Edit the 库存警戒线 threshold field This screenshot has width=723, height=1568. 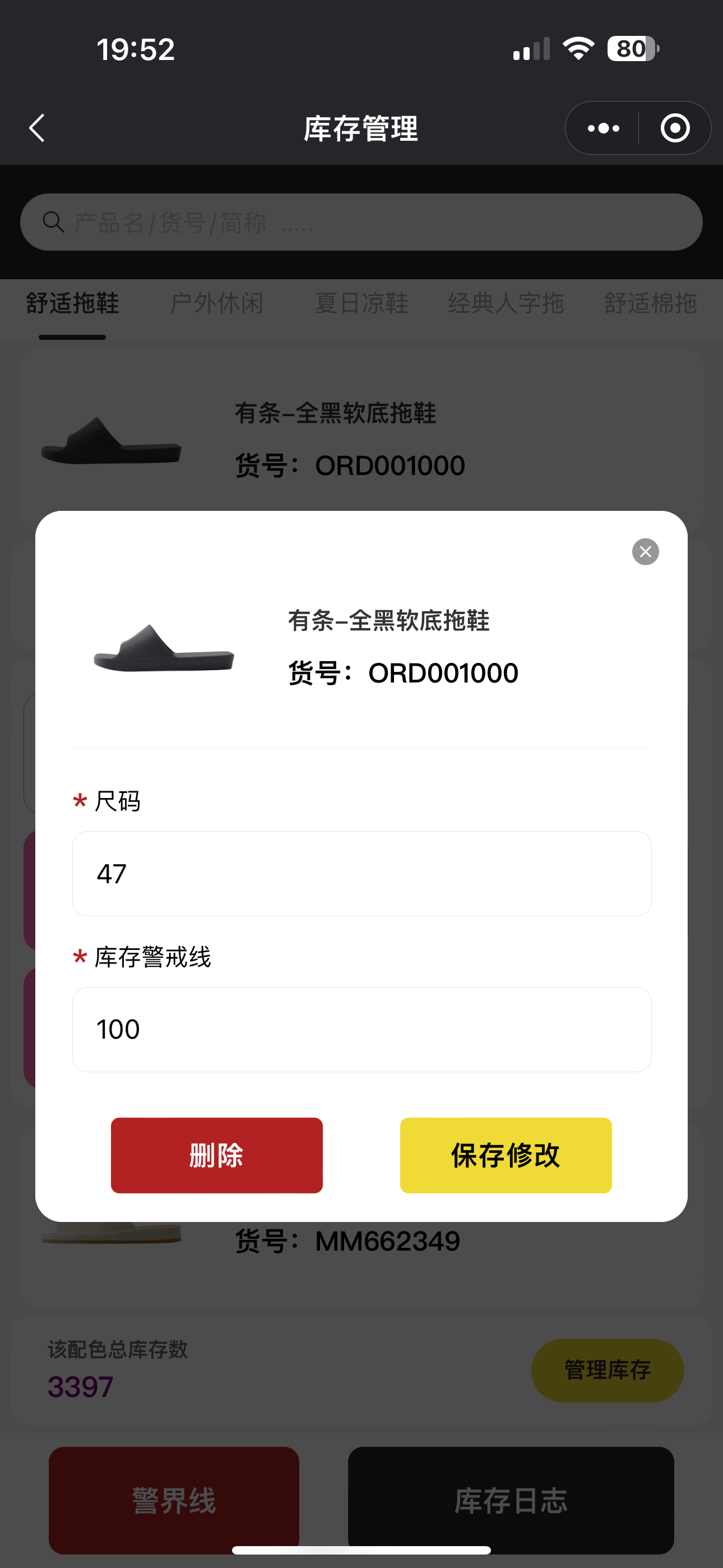tap(361, 1029)
